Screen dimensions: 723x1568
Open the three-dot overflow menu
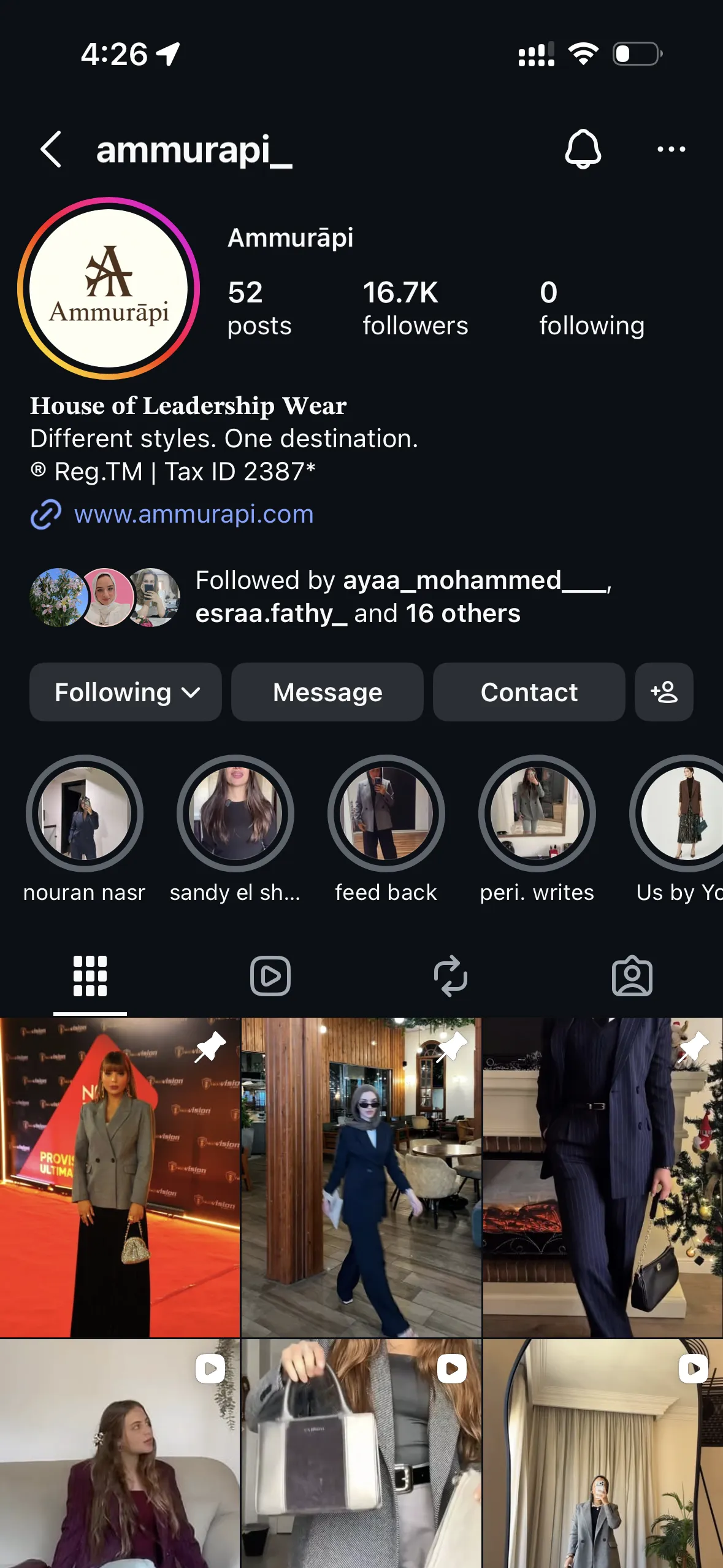[671, 149]
